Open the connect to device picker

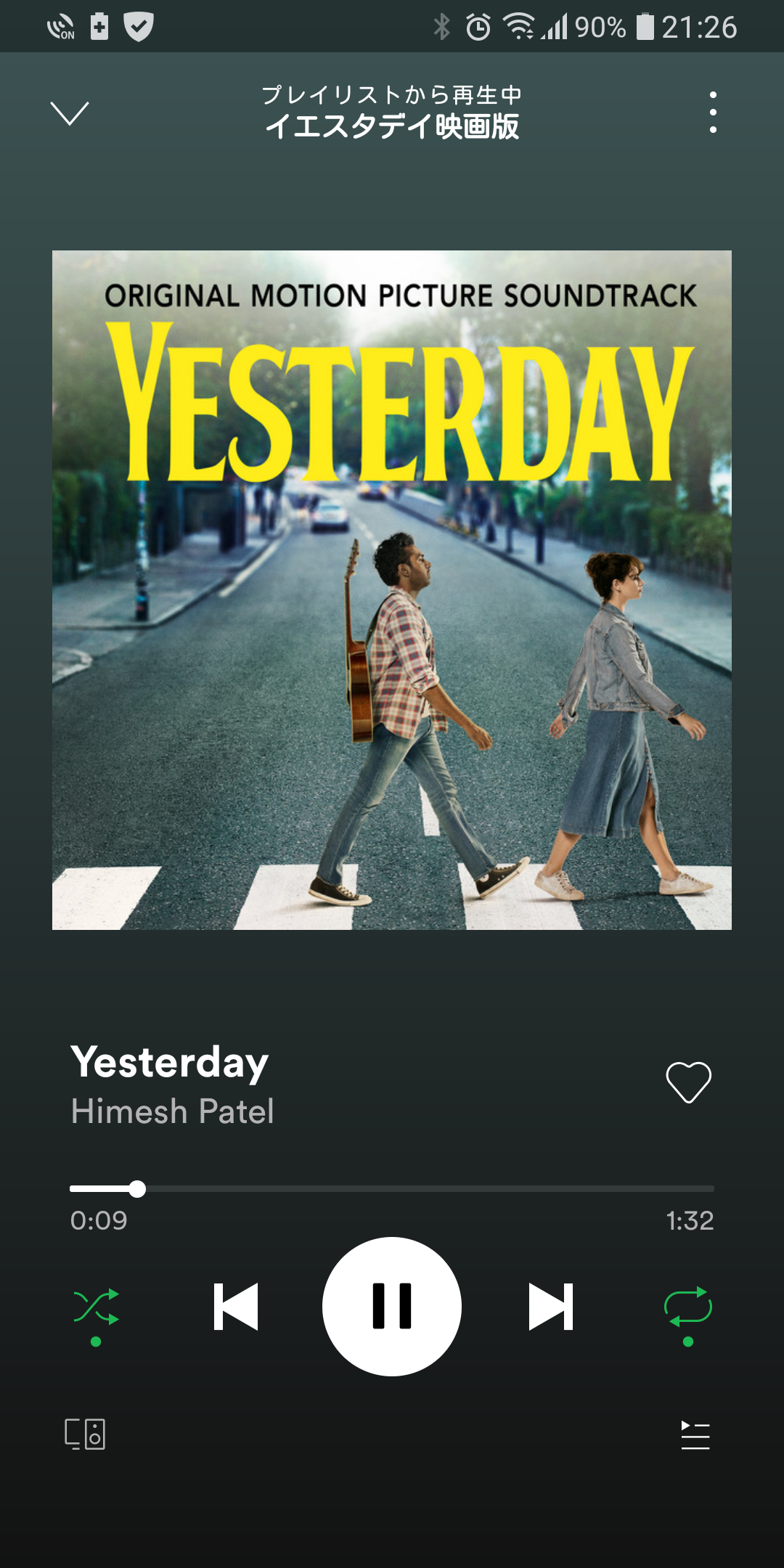pos(85,1434)
